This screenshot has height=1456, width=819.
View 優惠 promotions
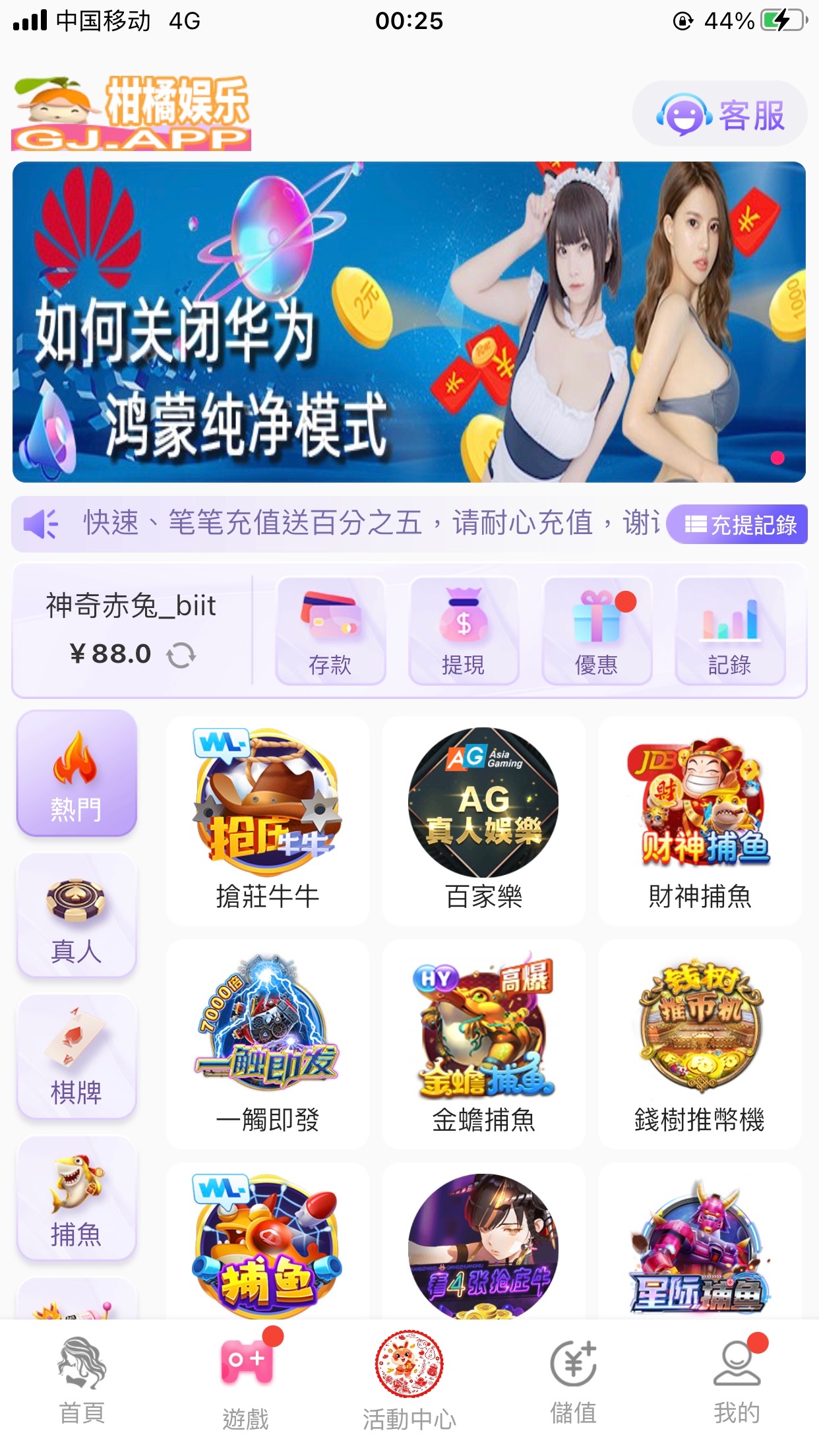pyautogui.click(x=597, y=631)
